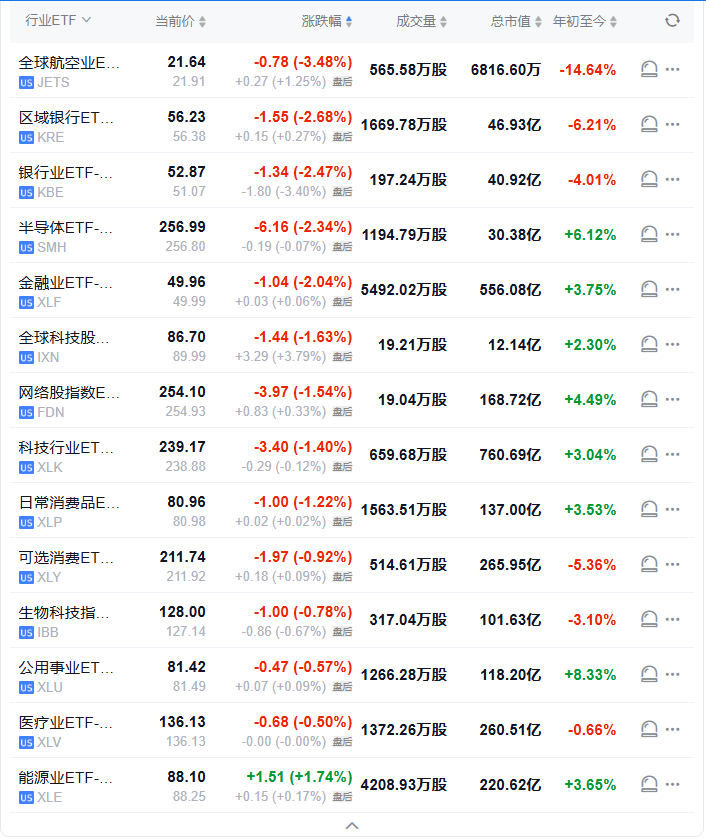This screenshot has width=706, height=839.
Task: Set a price alert for XLF
Action: pyautogui.click(x=649, y=289)
